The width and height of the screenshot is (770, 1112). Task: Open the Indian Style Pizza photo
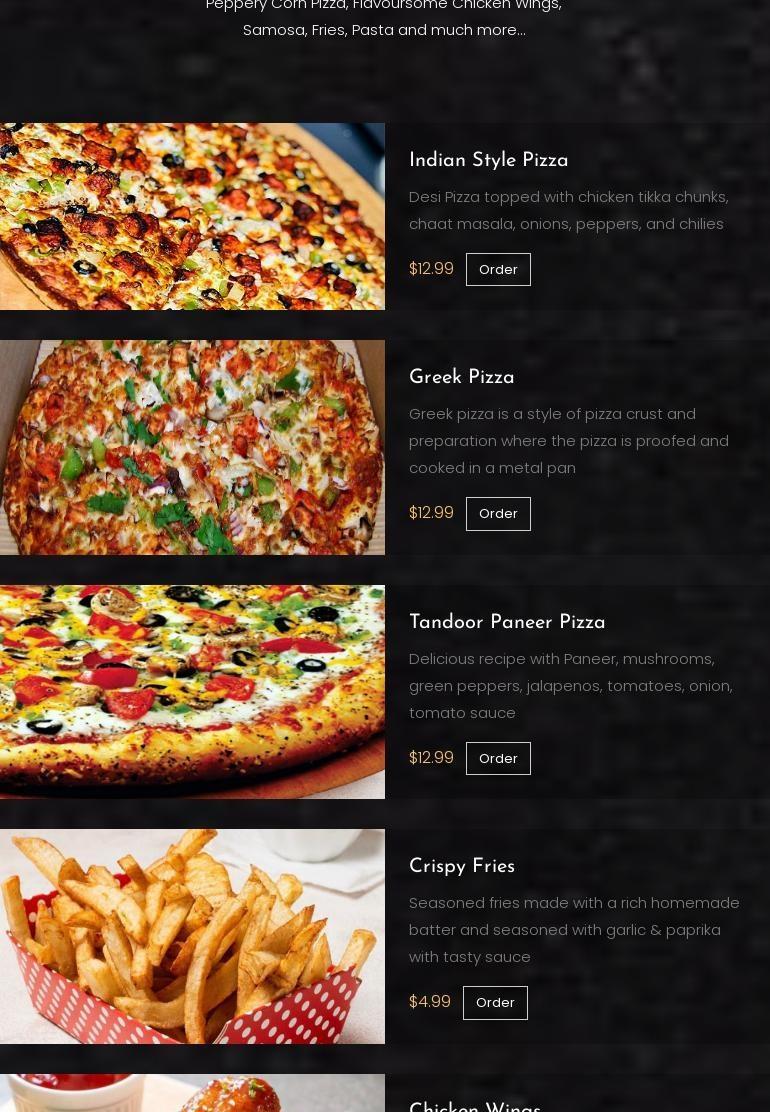[192, 216]
